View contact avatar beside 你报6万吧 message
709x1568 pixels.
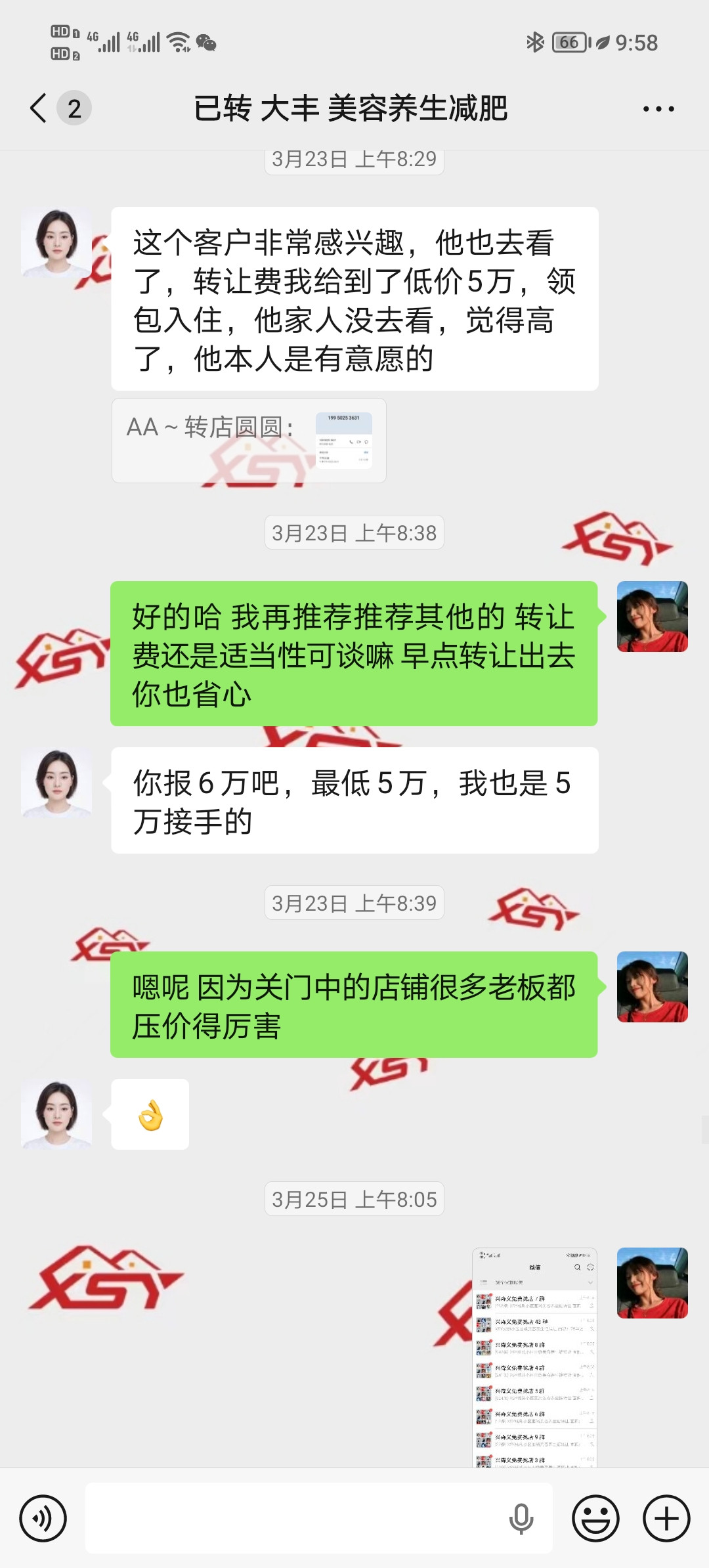click(x=56, y=783)
